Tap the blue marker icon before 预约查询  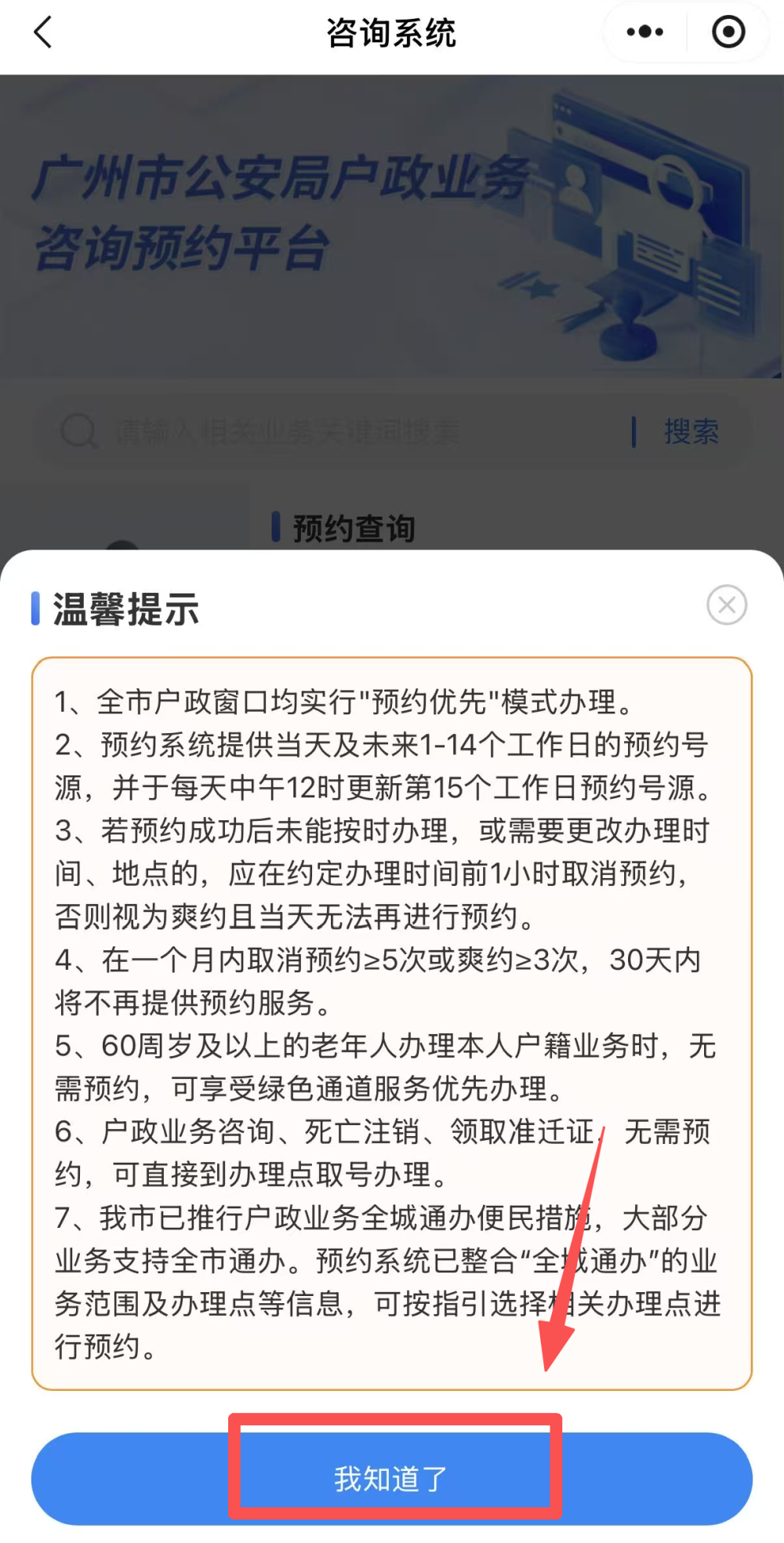click(x=276, y=527)
